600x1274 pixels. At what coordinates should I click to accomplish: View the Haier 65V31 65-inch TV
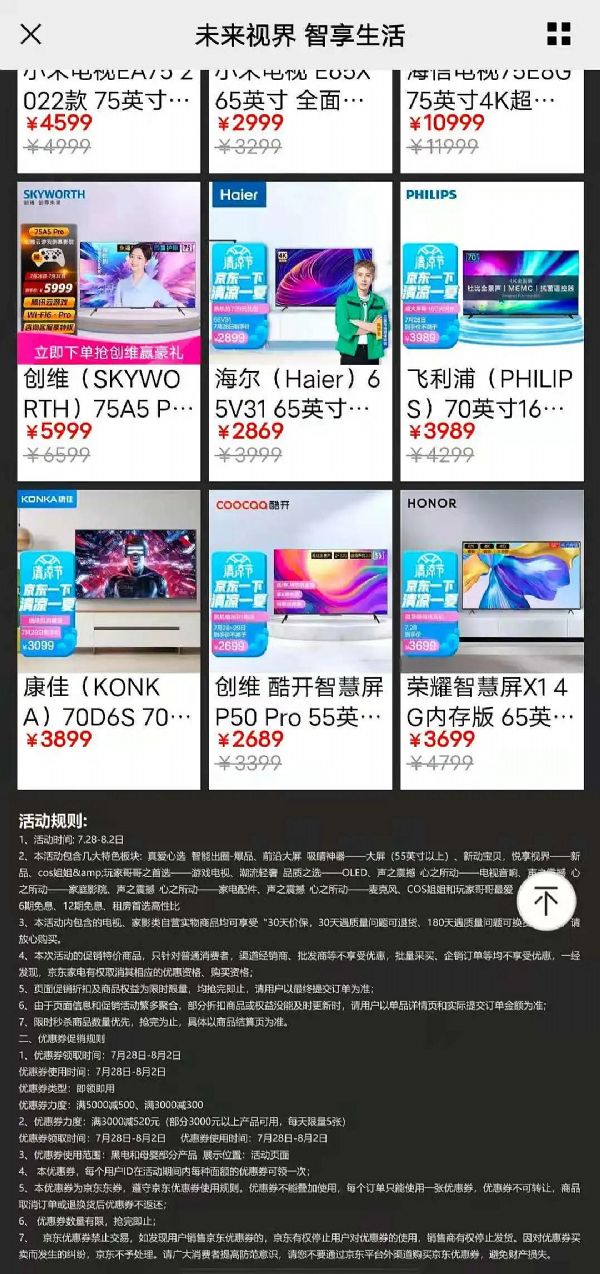pyautogui.click(x=300, y=330)
